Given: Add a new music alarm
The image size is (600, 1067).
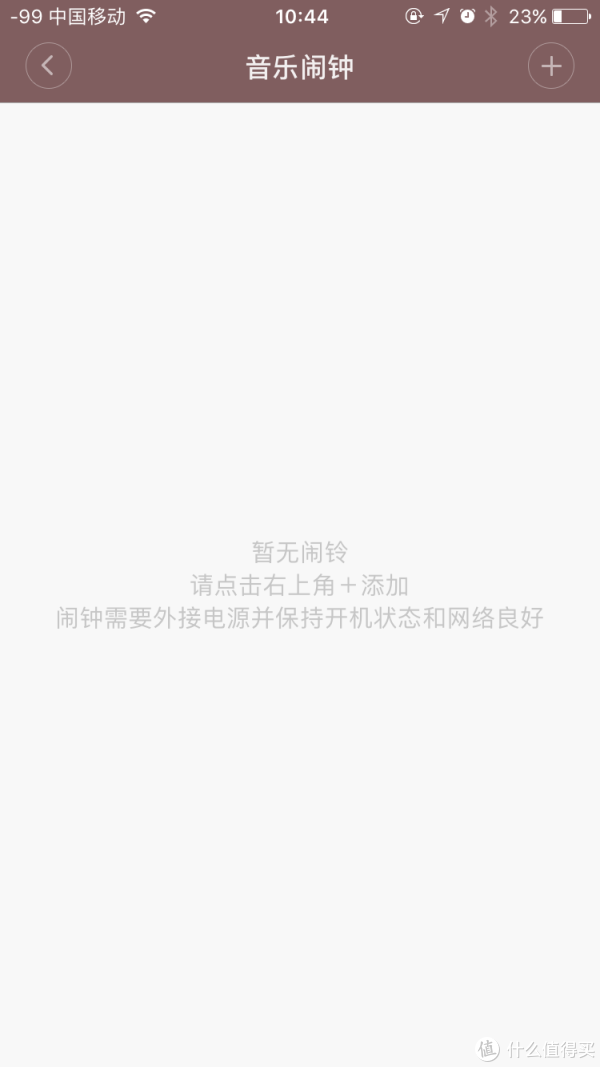Looking at the screenshot, I should point(551,66).
